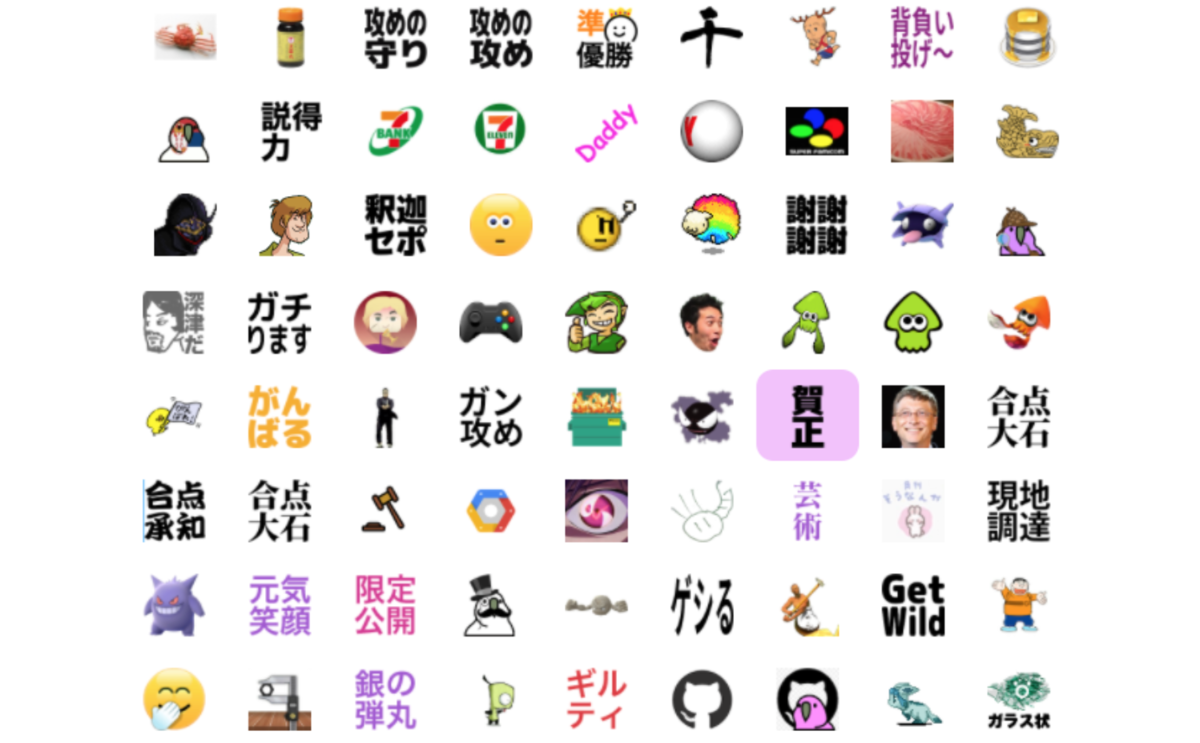Select the purple 芸術 emoji
This screenshot has height=743, width=1200.
click(x=807, y=510)
